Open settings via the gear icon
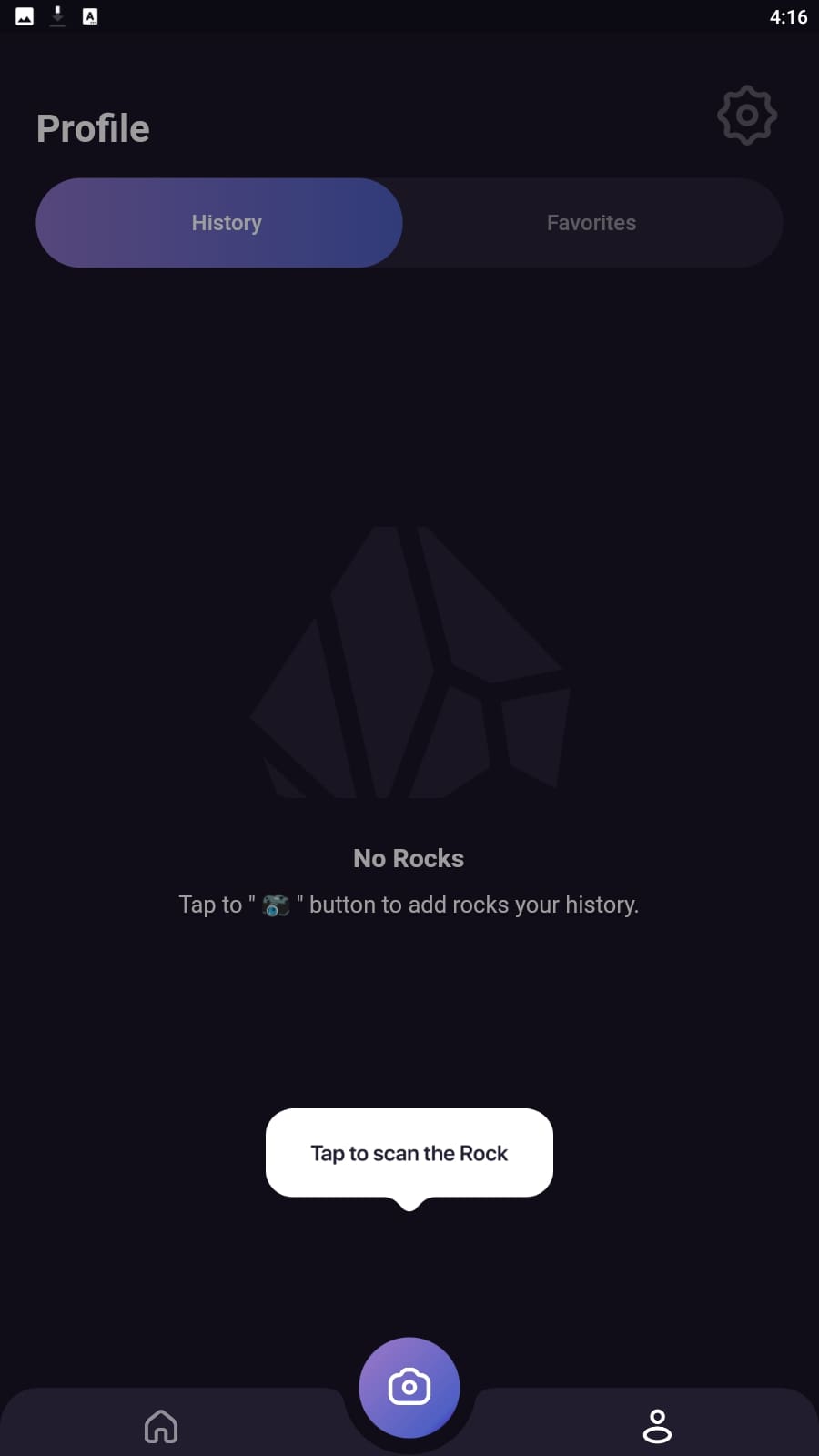 tap(747, 116)
